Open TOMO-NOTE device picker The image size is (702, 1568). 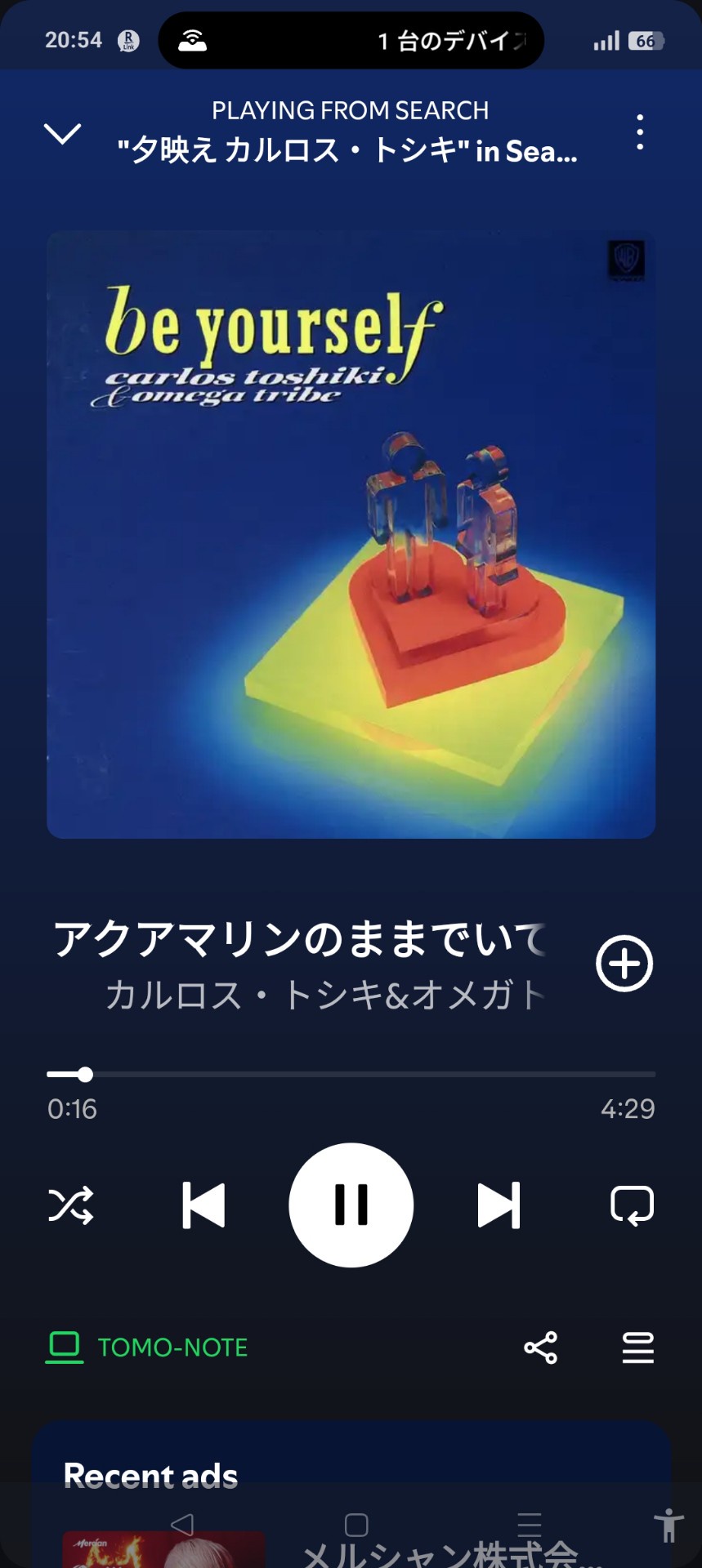(x=148, y=1347)
